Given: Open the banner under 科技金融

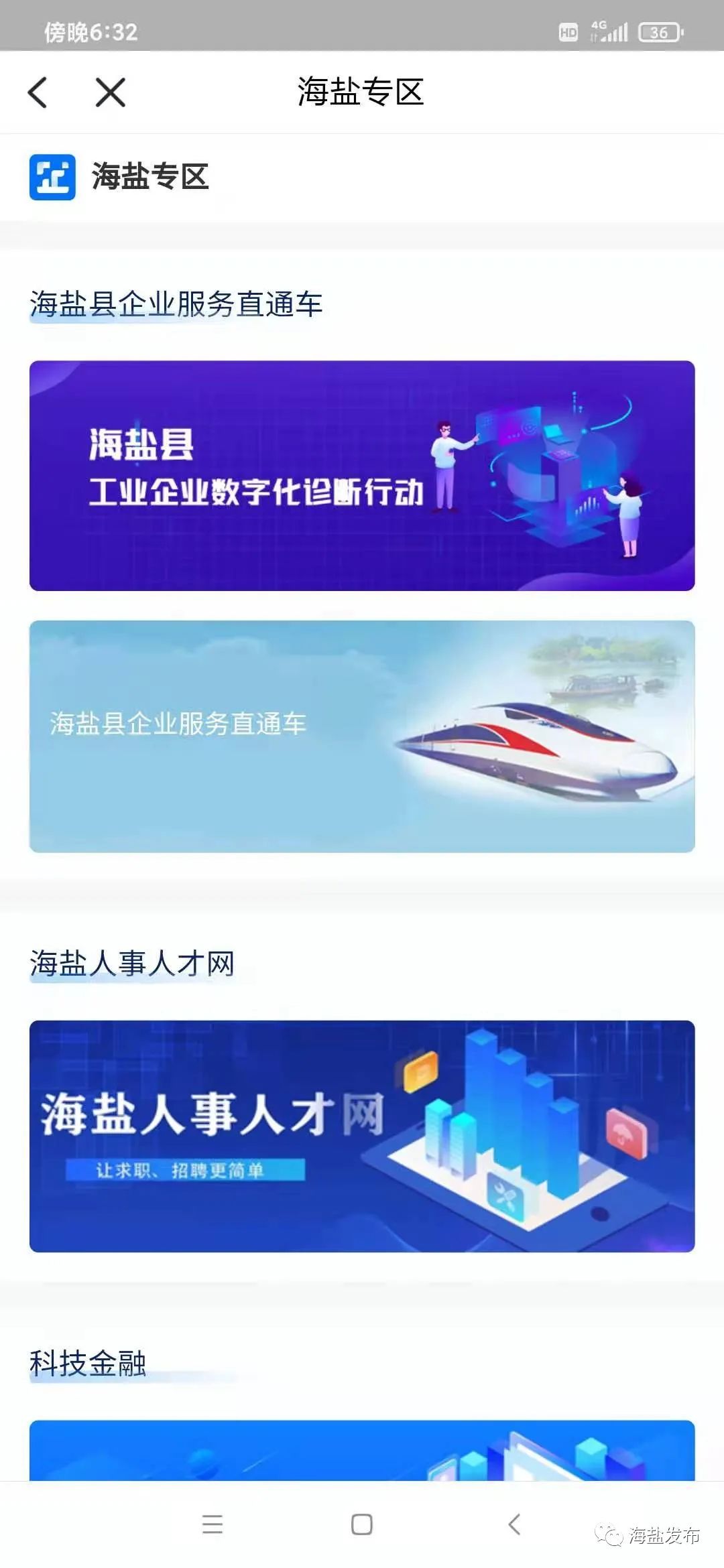Looking at the screenshot, I should [x=362, y=1449].
